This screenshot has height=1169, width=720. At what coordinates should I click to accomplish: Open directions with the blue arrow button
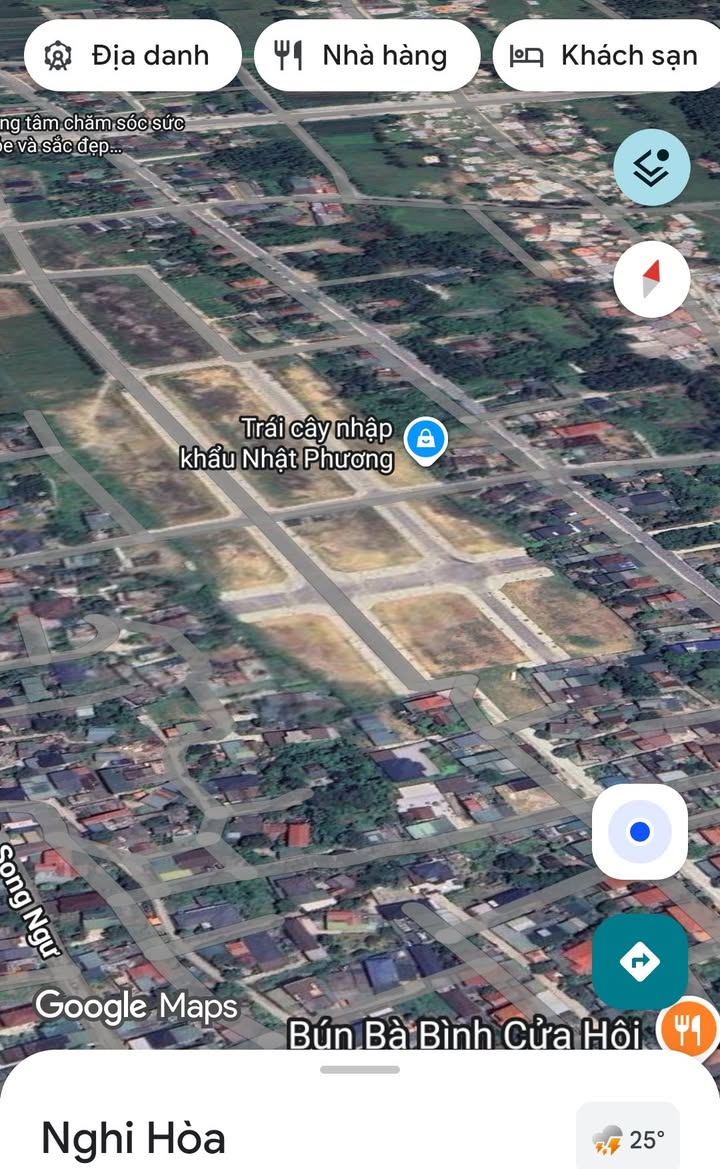(x=640, y=962)
